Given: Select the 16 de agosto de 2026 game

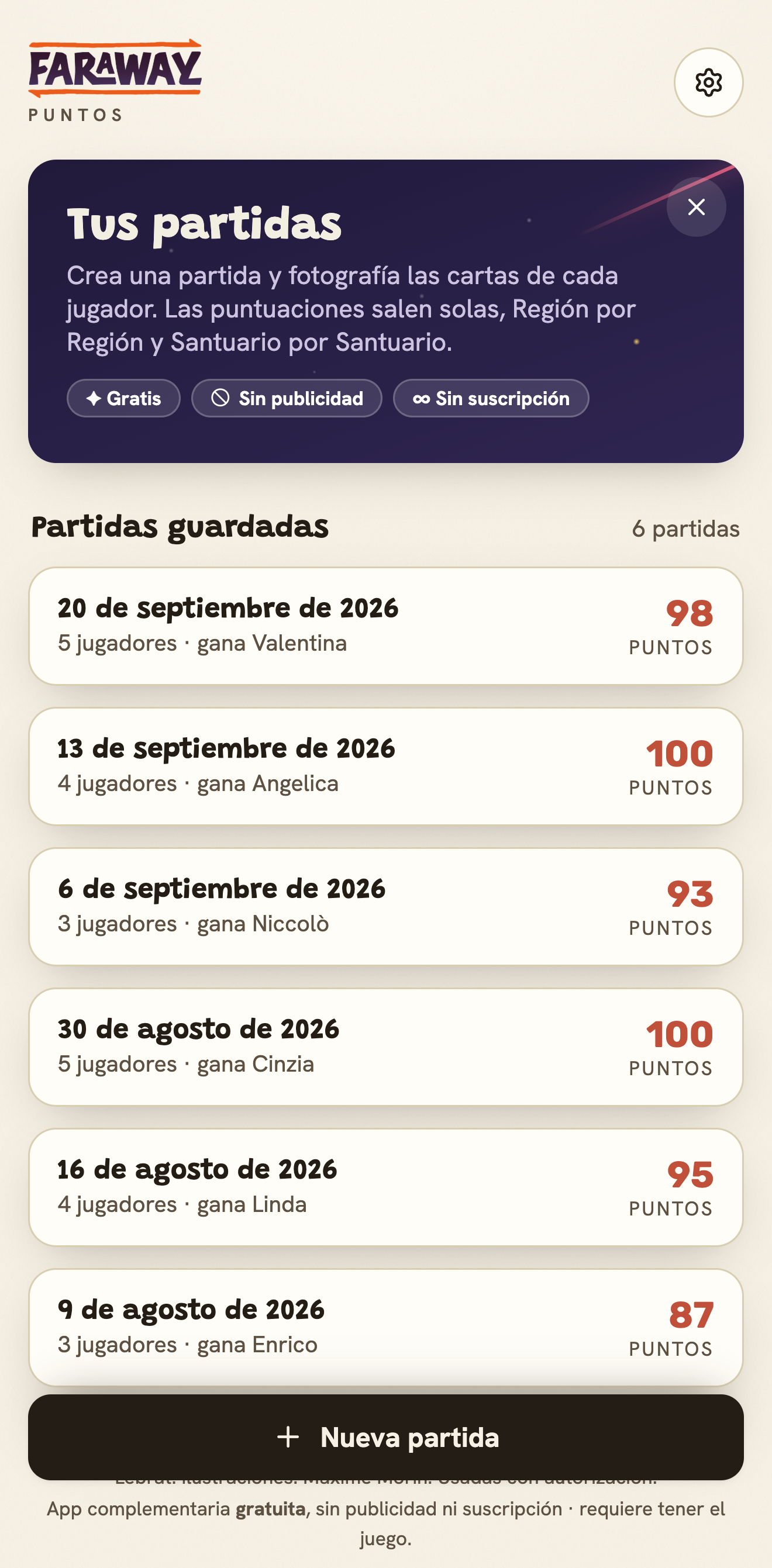Looking at the screenshot, I should click(x=386, y=1187).
